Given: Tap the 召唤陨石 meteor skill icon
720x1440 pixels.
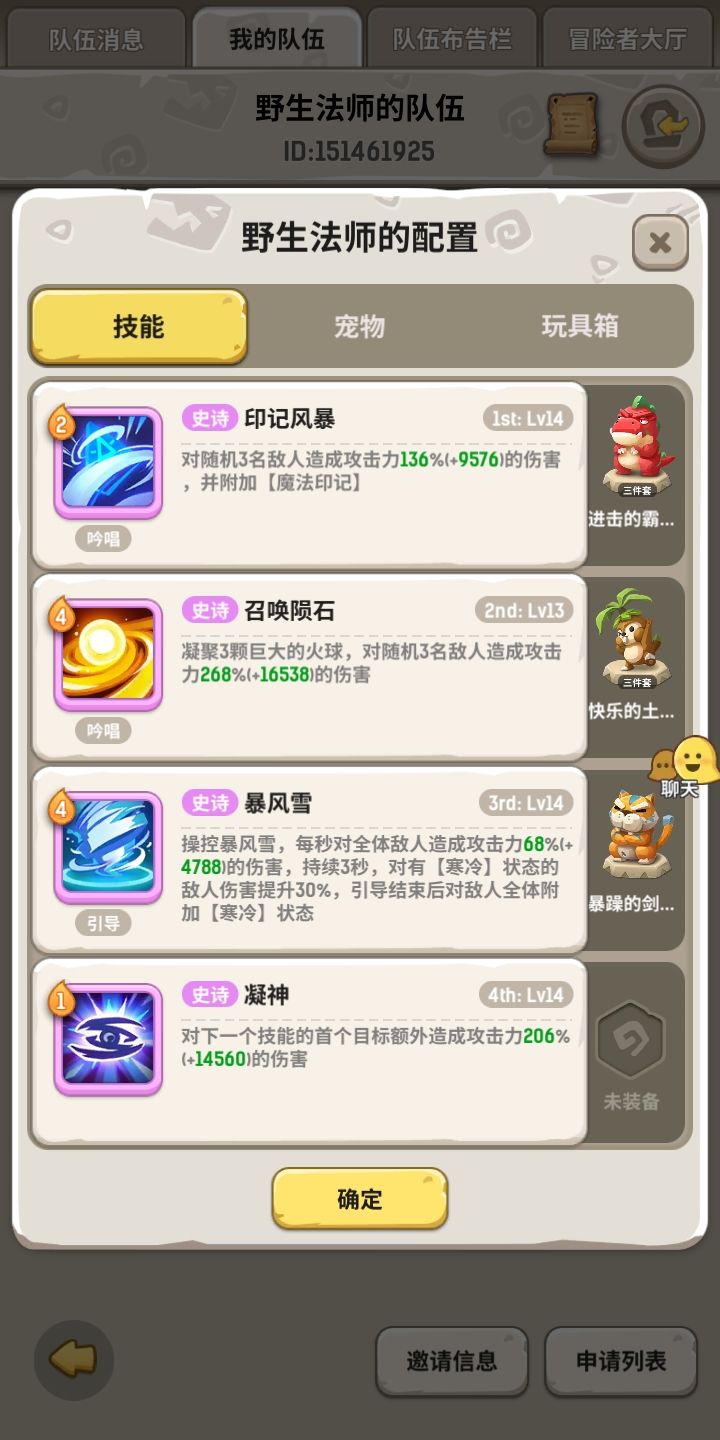Looking at the screenshot, I should (x=107, y=655).
